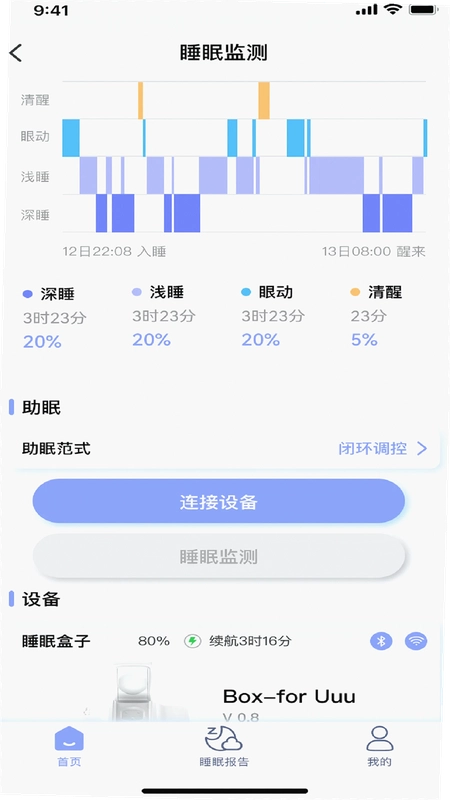Tap the Wi-Fi icon for 睡眠盒子
450x800 pixels.
click(416, 641)
